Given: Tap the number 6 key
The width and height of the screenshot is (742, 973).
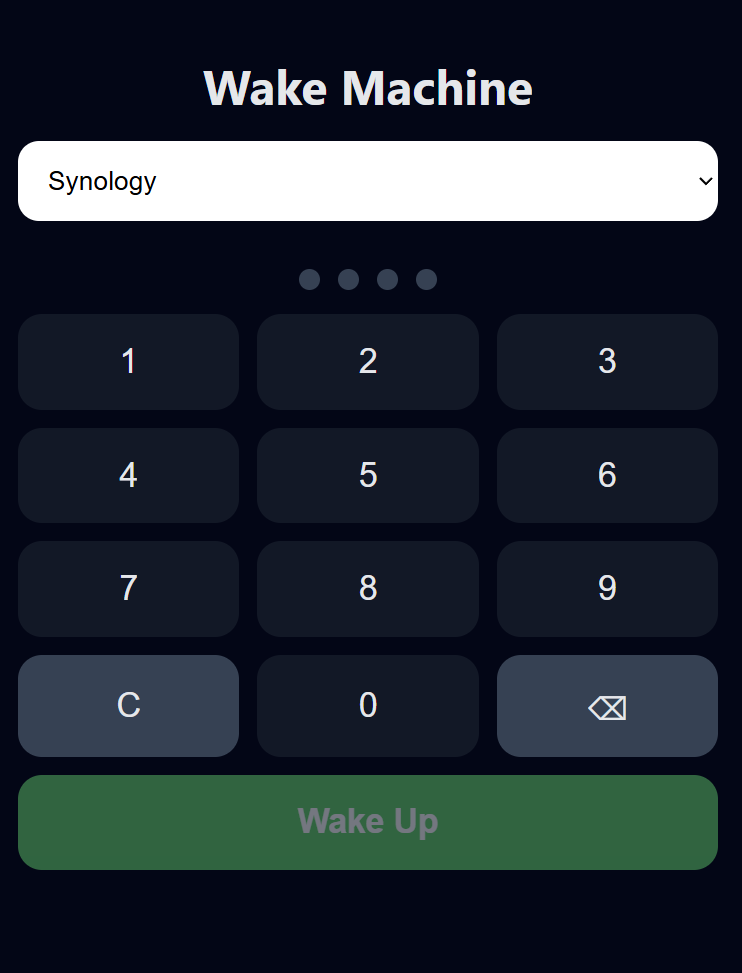Looking at the screenshot, I should click(607, 475).
